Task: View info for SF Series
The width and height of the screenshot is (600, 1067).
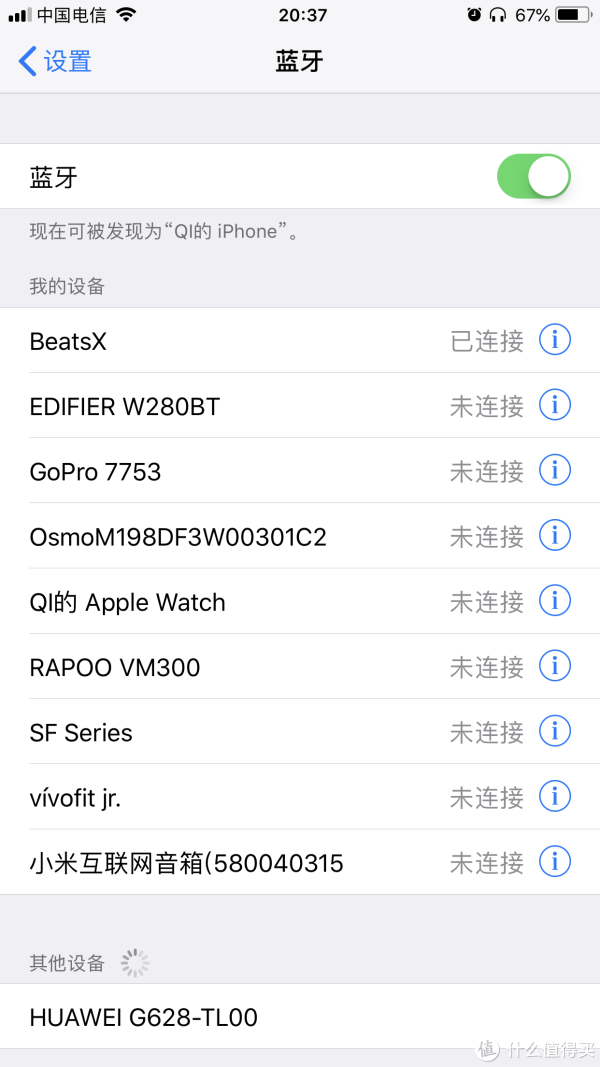Action: coord(555,732)
